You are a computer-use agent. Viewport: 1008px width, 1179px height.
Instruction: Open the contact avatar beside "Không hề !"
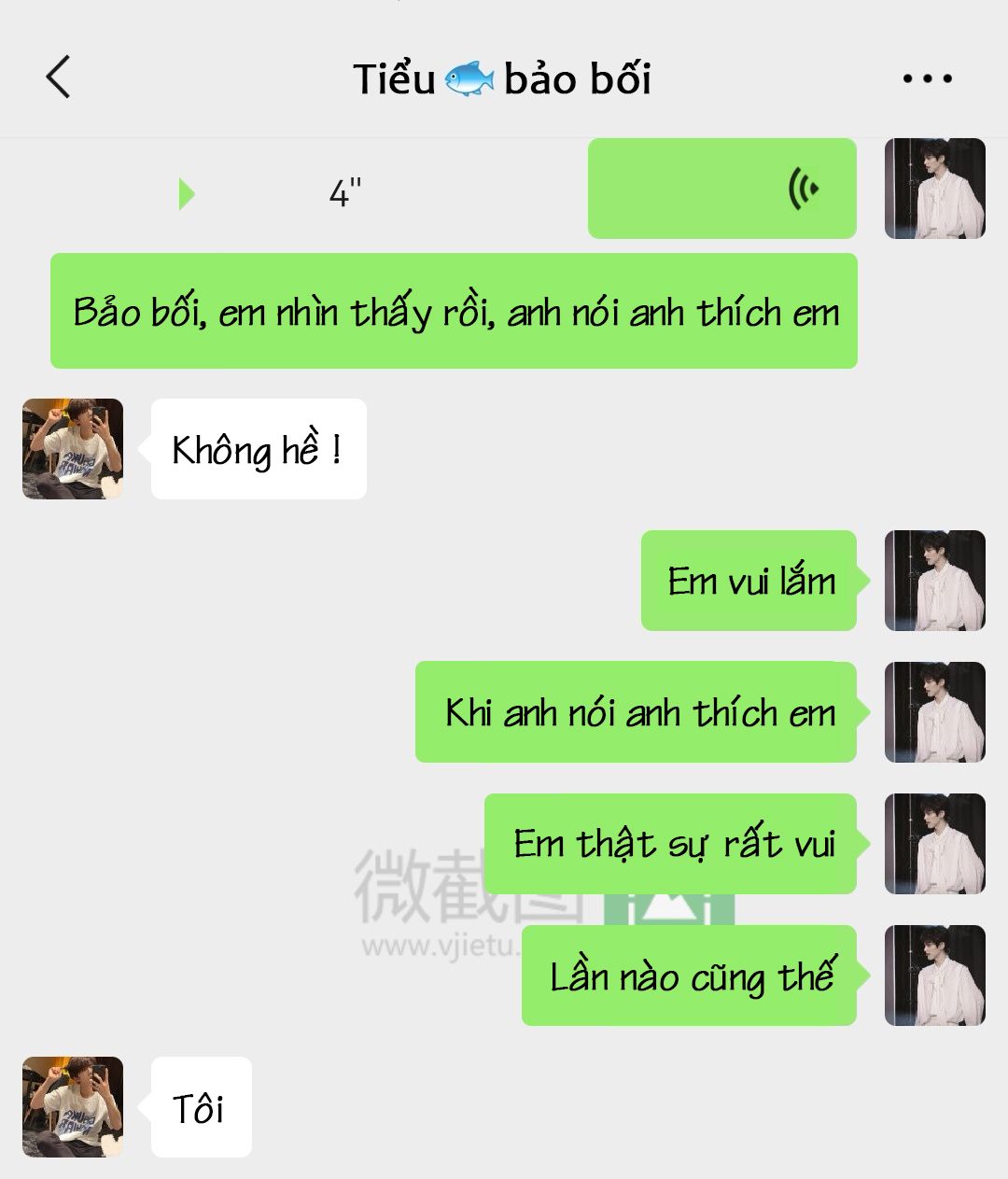point(73,449)
